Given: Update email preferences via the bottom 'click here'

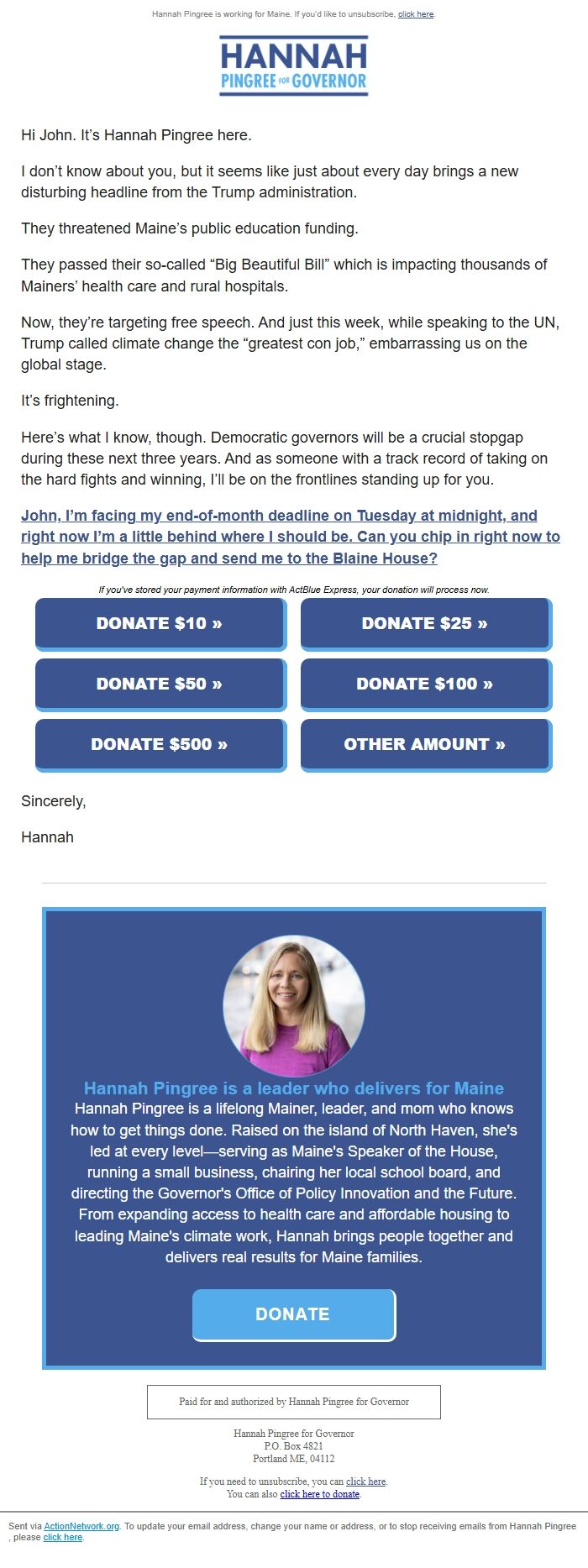Looking at the screenshot, I should tap(63, 1537).
